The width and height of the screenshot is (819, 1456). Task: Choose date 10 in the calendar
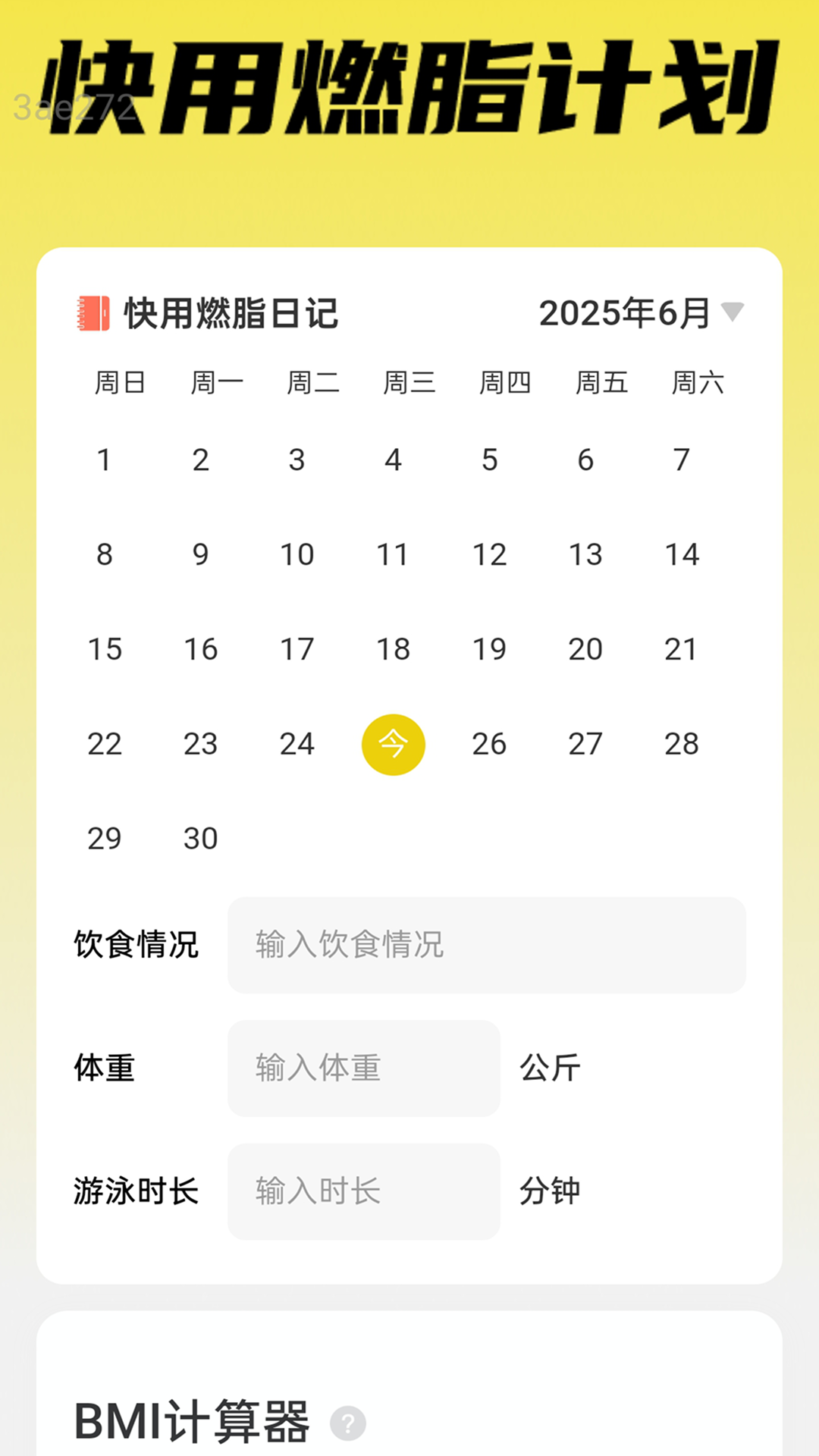point(297,554)
